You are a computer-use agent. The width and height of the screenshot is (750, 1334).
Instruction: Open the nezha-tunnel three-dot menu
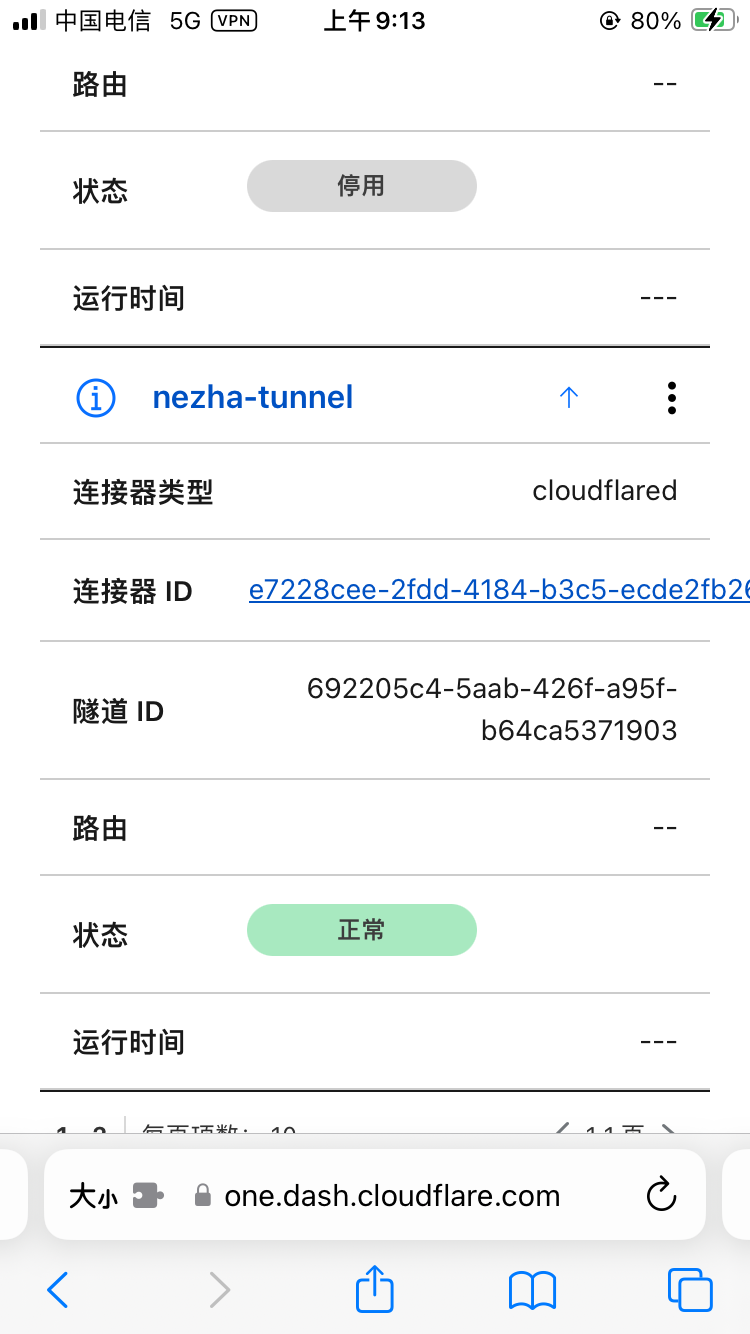[672, 397]
